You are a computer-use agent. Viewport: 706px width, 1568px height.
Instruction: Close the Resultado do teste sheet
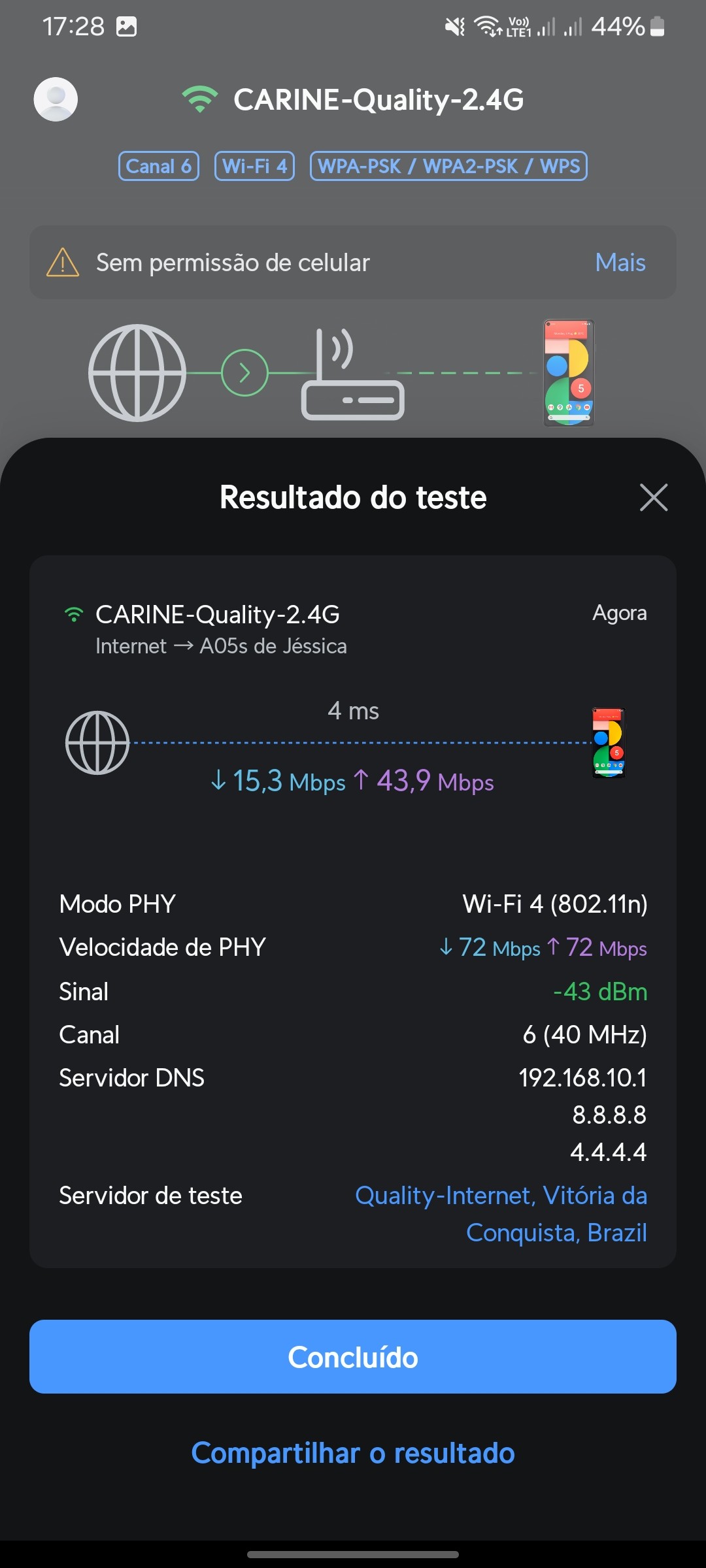(653, 498)
